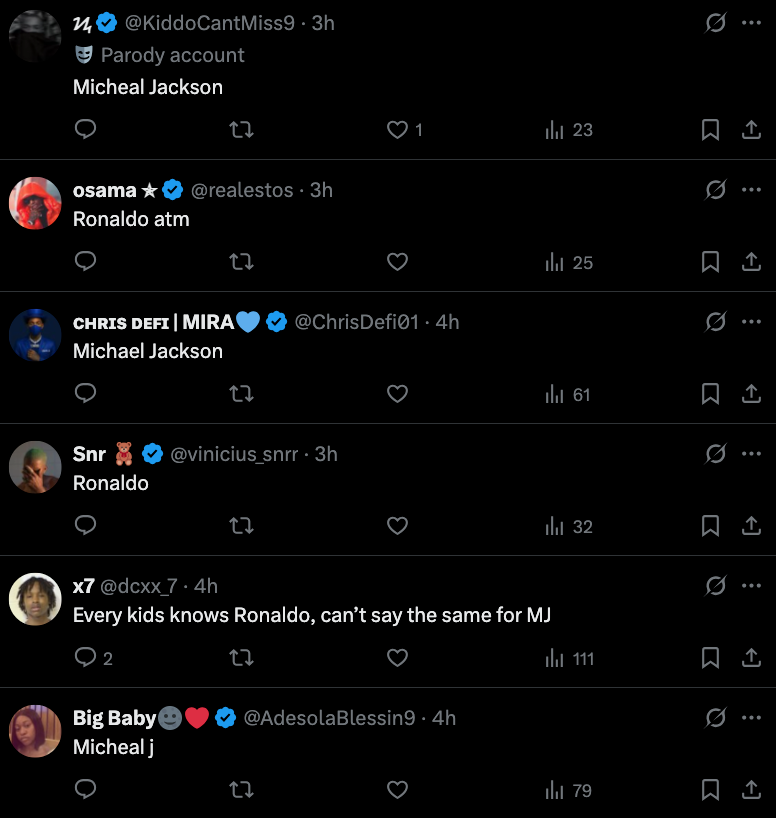Open the Grok icon on x7's post
This screenshot has height=818, width=776.
(715, 586)
